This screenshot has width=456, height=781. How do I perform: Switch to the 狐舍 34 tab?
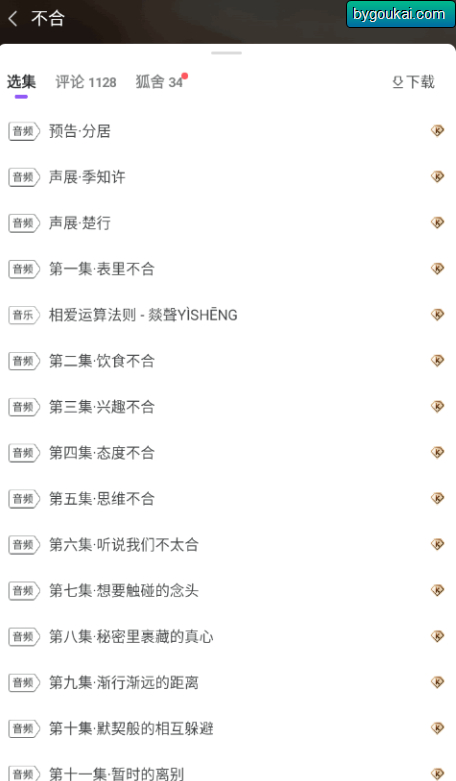click(159, 82)
